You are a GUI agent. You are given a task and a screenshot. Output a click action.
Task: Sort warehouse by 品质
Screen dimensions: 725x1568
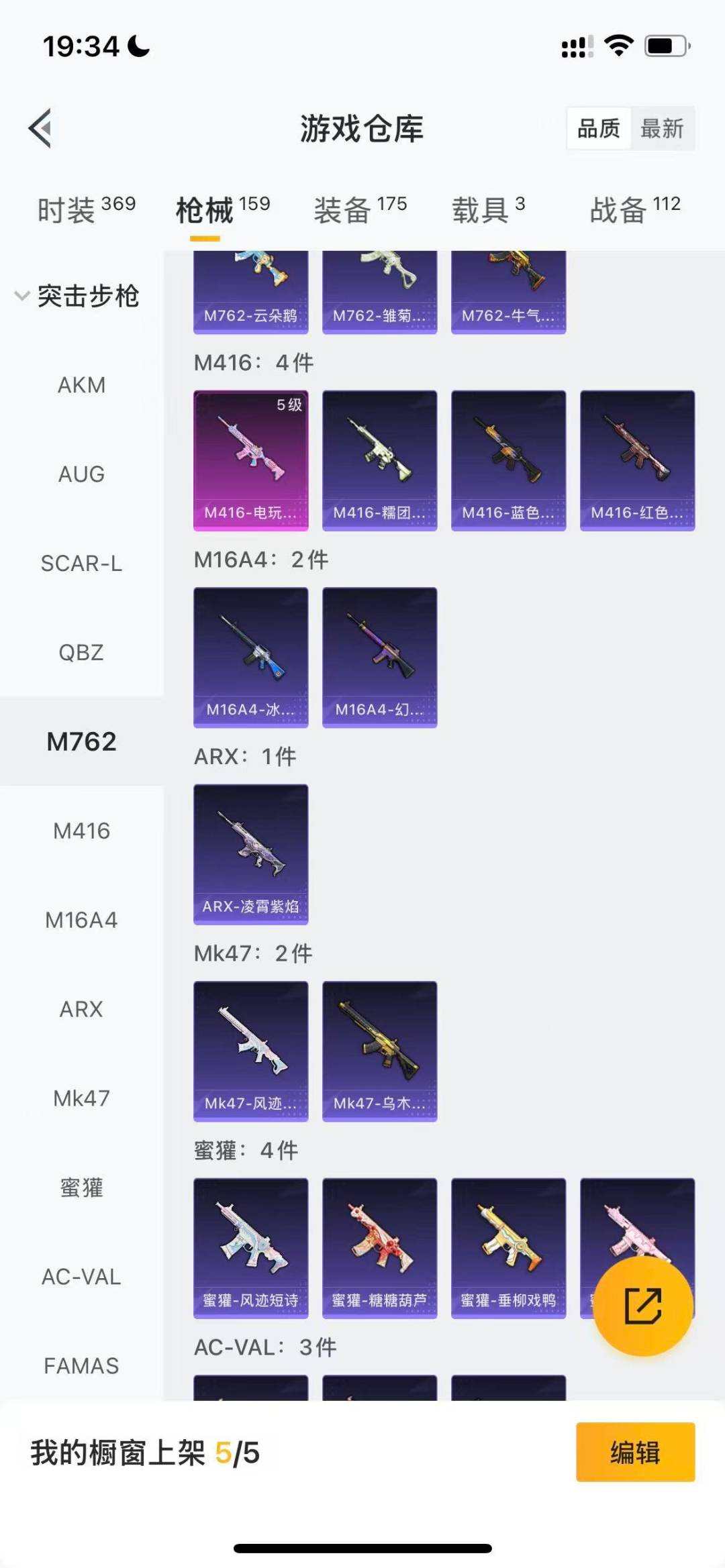tap(599, 128)
